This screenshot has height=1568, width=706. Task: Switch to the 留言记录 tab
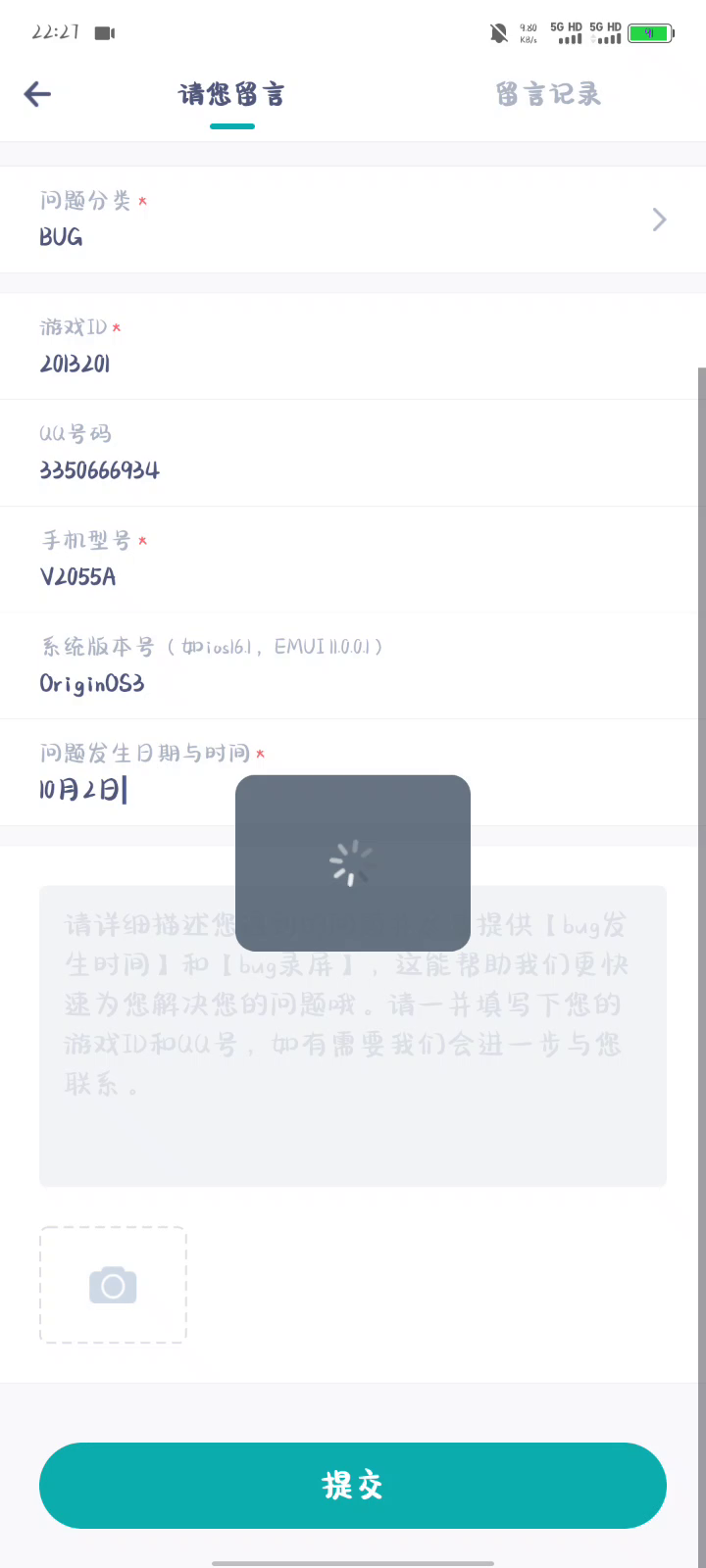[x=548, y=94]
